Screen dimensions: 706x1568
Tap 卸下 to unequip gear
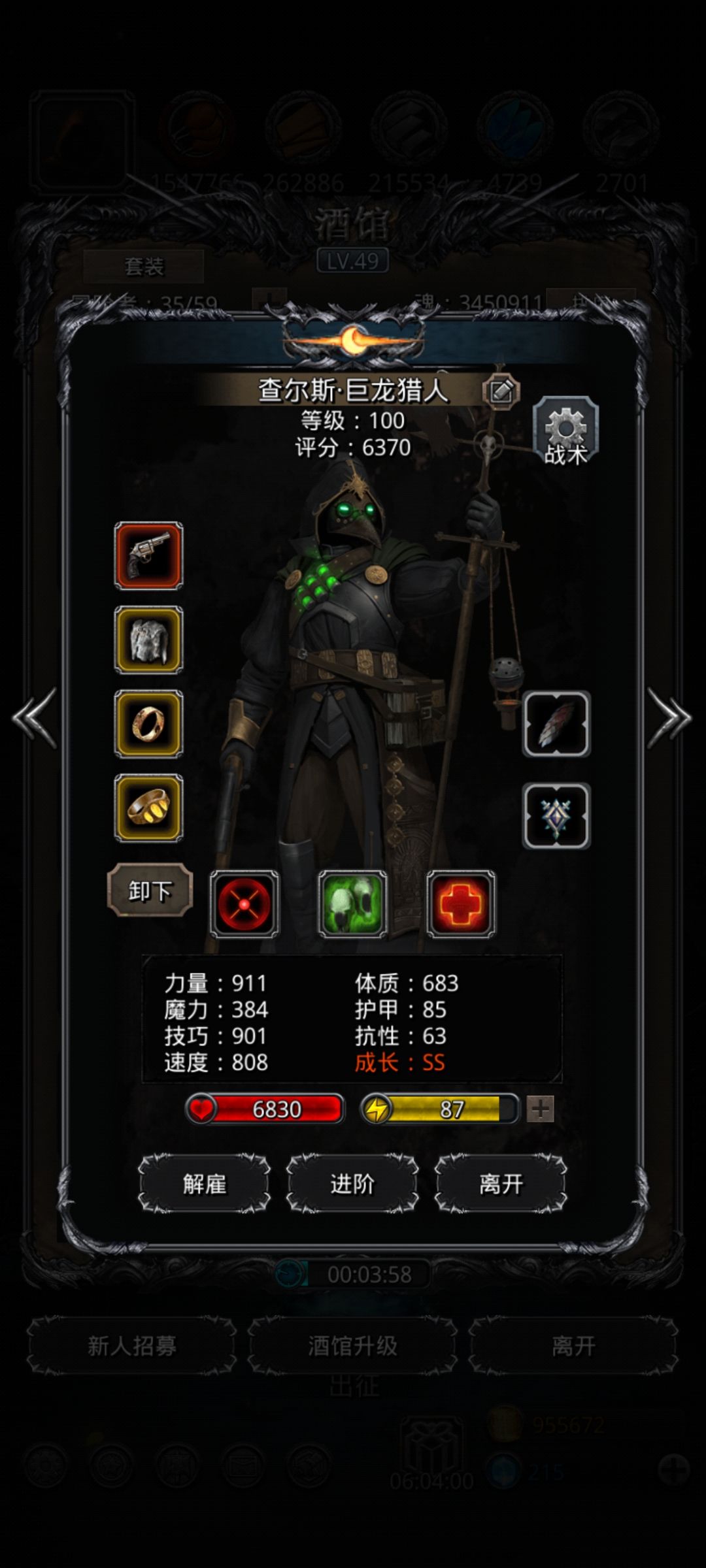point(150,890)
